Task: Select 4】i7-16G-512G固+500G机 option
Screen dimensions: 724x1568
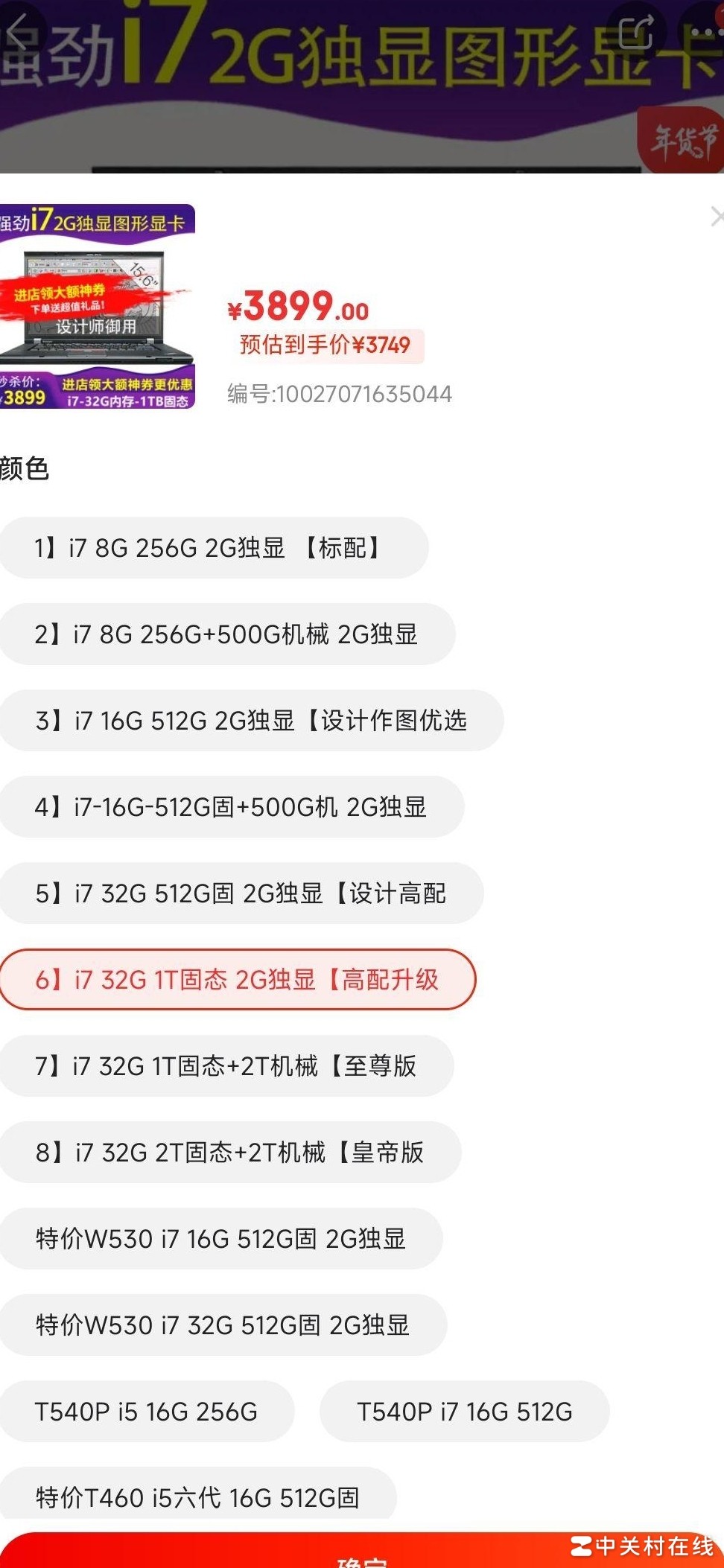Action: click(x=231, y=807)
